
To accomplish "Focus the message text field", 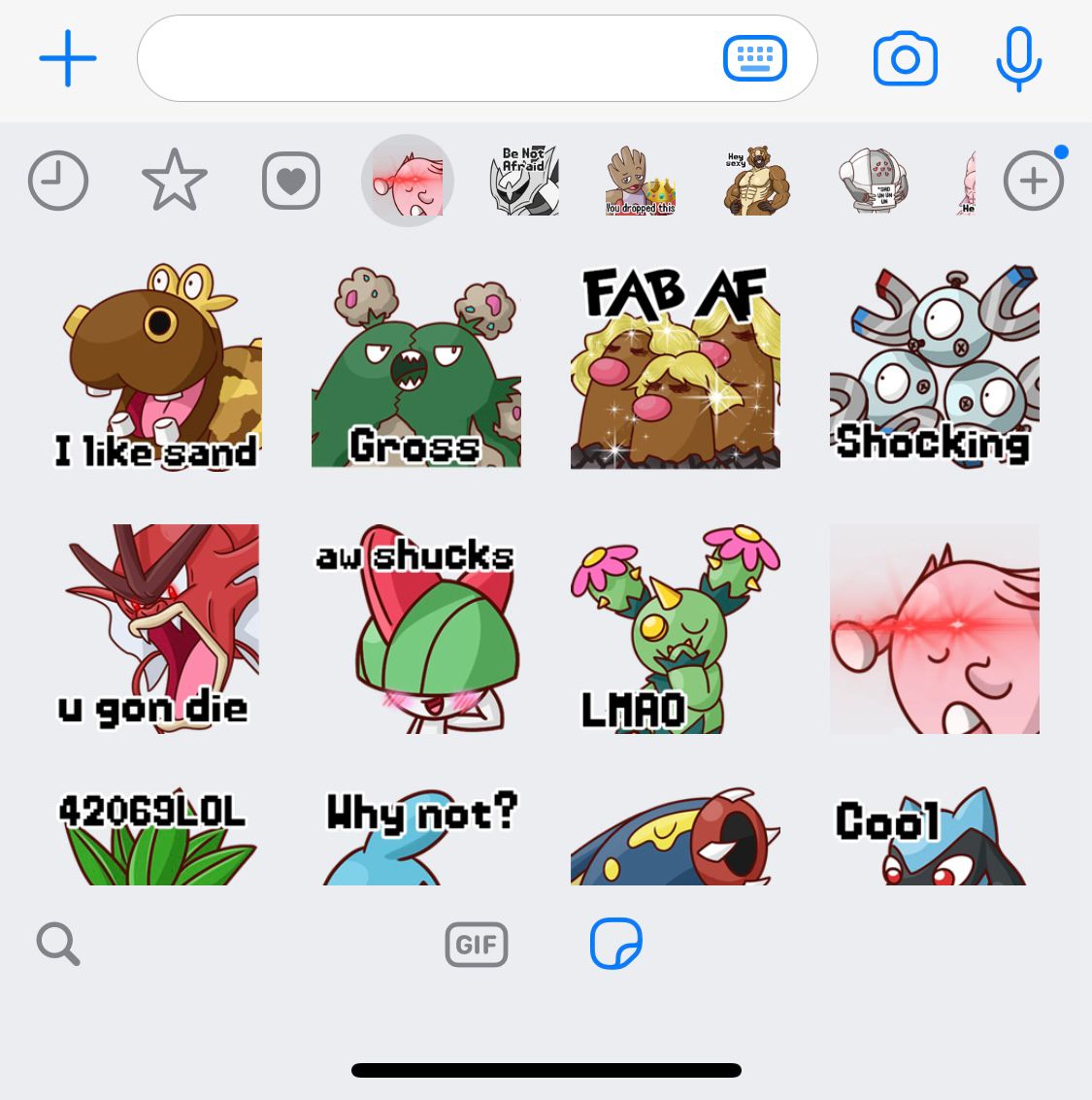I will click(427, 58).
